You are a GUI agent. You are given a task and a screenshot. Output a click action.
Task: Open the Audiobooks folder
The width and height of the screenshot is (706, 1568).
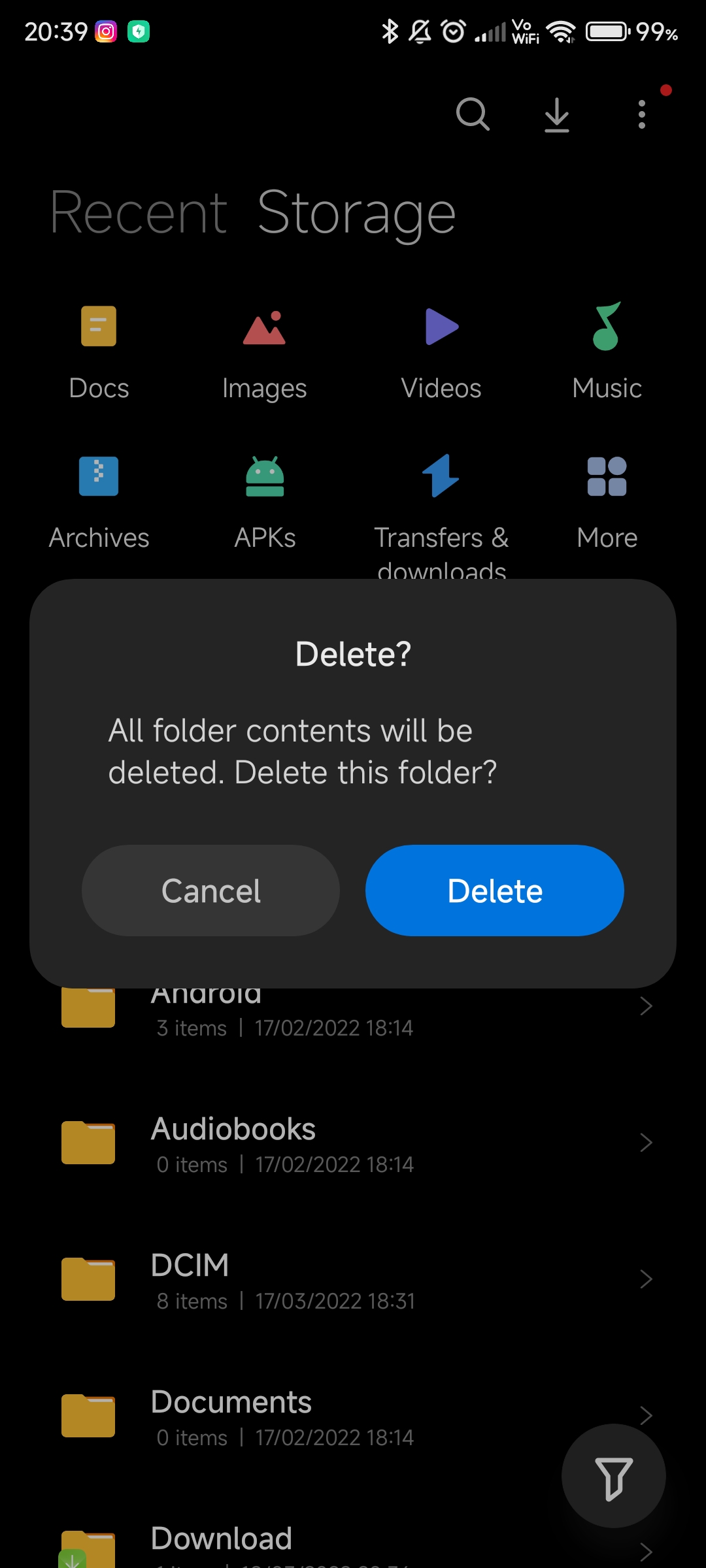(x=353, y=1143)
